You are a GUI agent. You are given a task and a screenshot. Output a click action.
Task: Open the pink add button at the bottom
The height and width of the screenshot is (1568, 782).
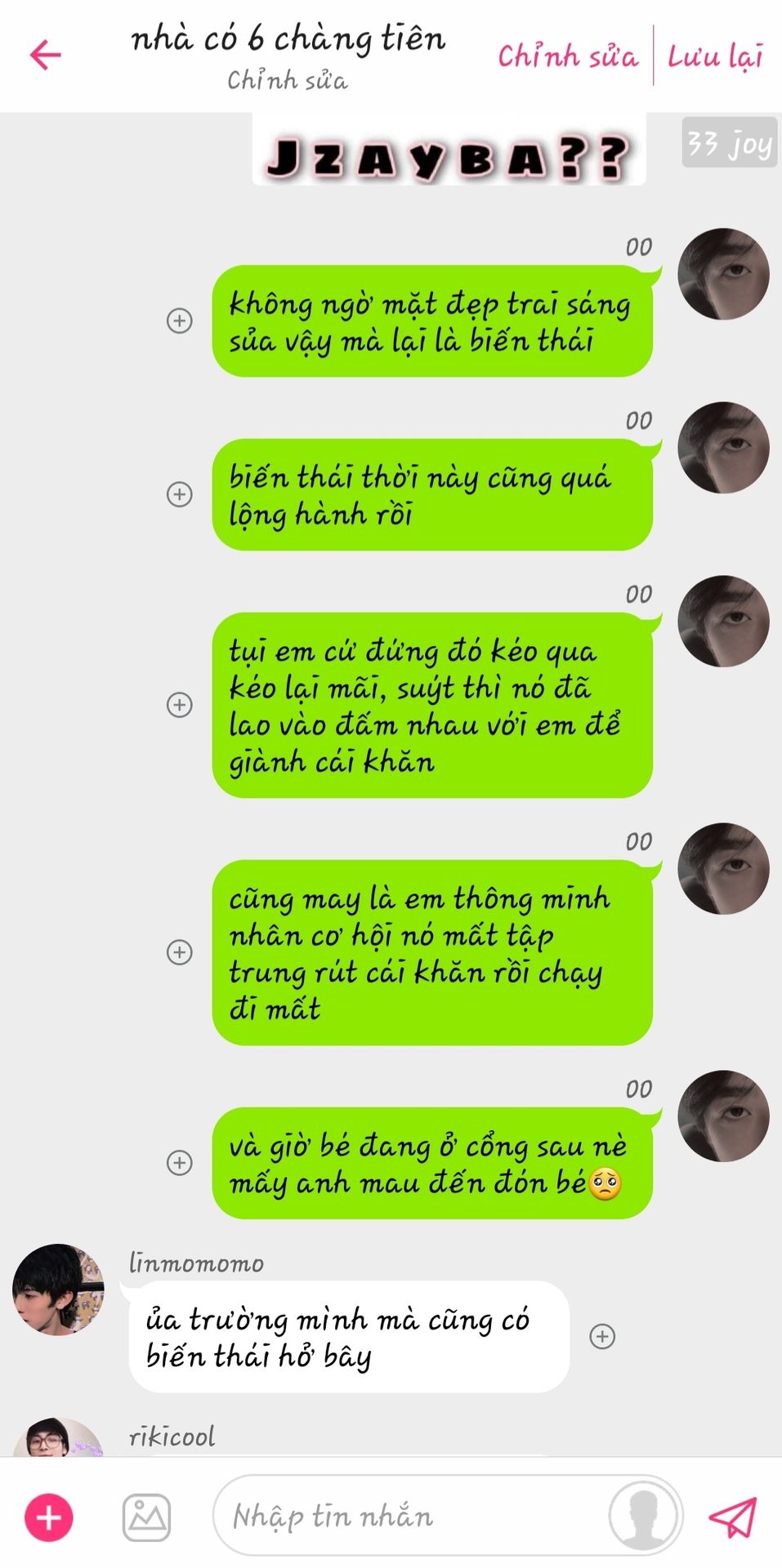coord(49,1517)
